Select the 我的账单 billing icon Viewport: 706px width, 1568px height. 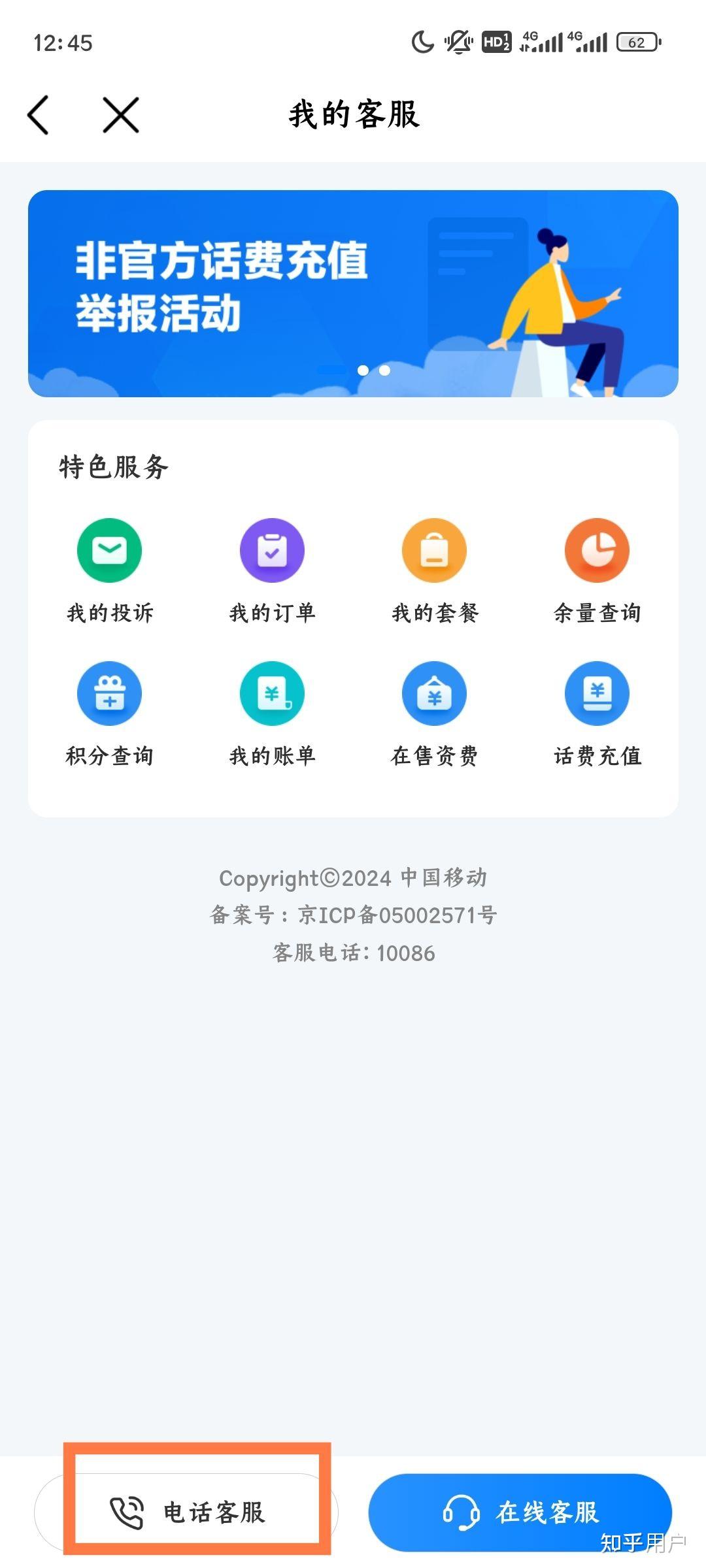click(x=271, y=694)
